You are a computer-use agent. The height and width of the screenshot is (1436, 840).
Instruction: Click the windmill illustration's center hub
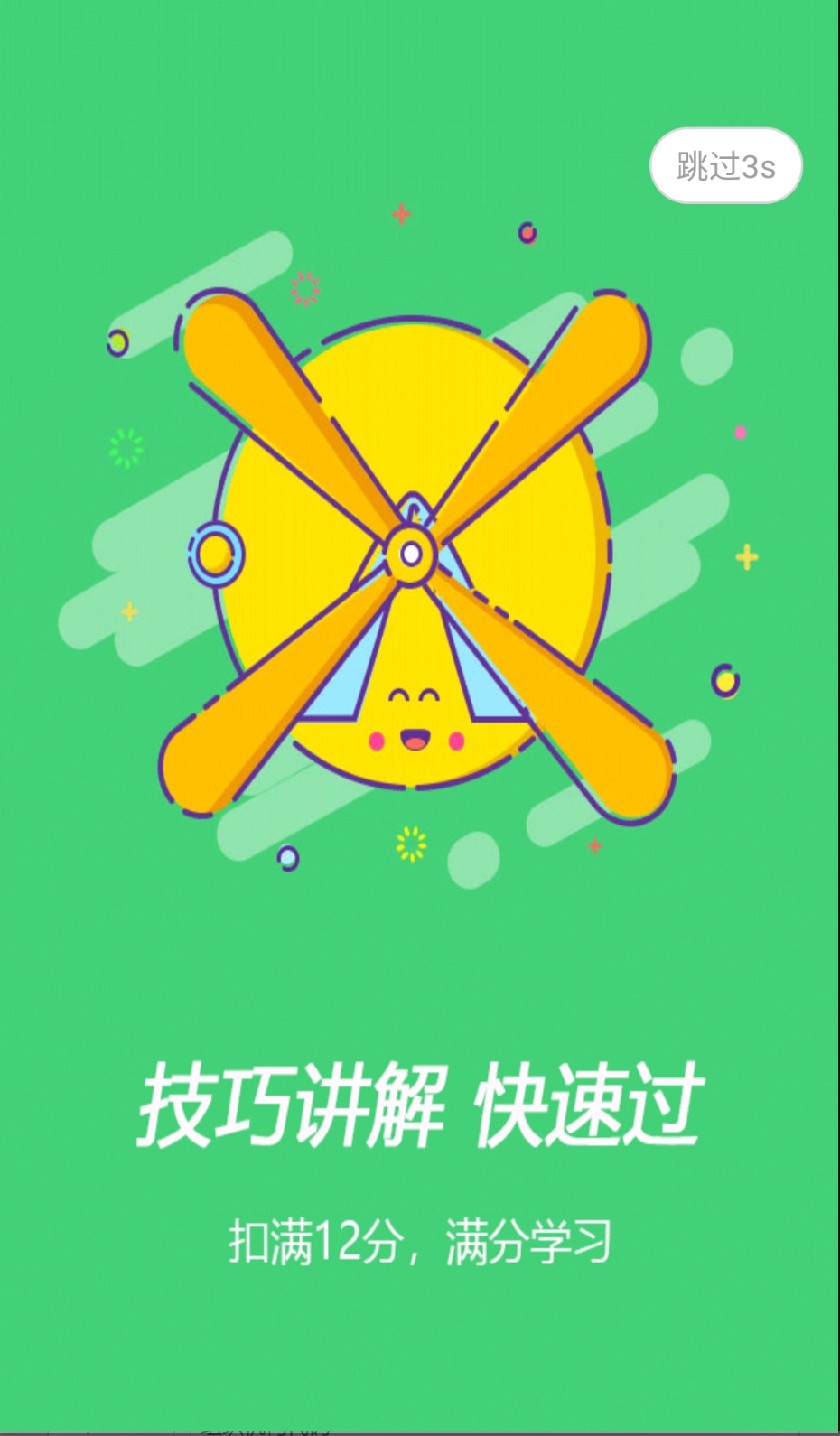pyautogui.click(x=411, y=553)
